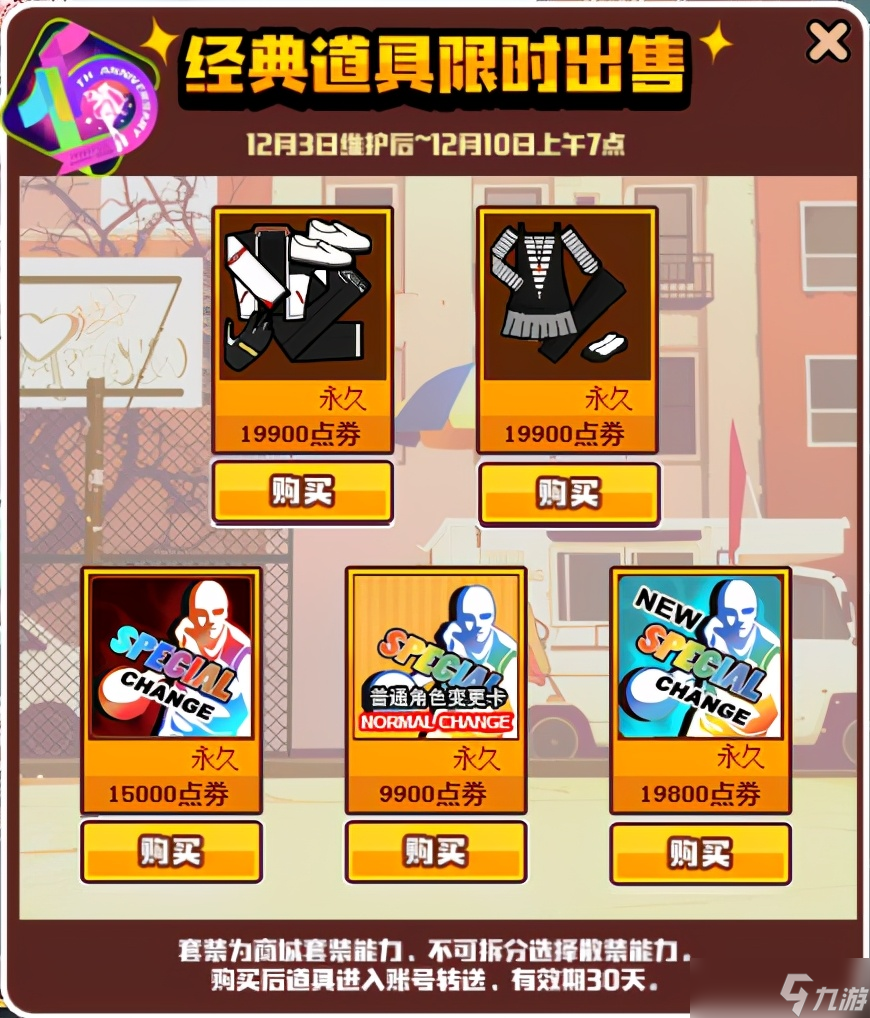Close the limited-time sale dialog
The width and height of the screenshot is (870, 1018).
(x=828, y=43)
